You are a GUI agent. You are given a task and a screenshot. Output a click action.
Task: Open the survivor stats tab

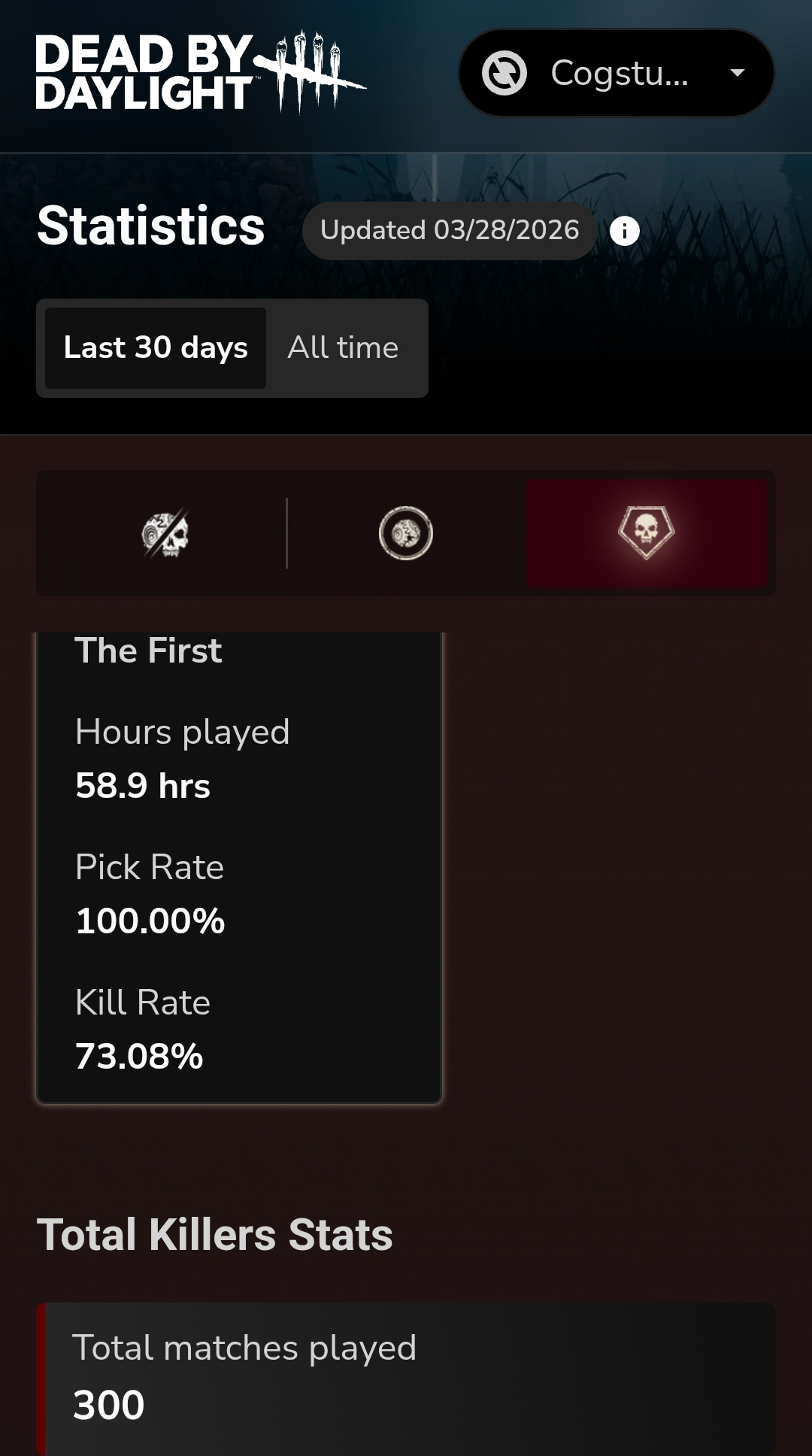point(406,533)
